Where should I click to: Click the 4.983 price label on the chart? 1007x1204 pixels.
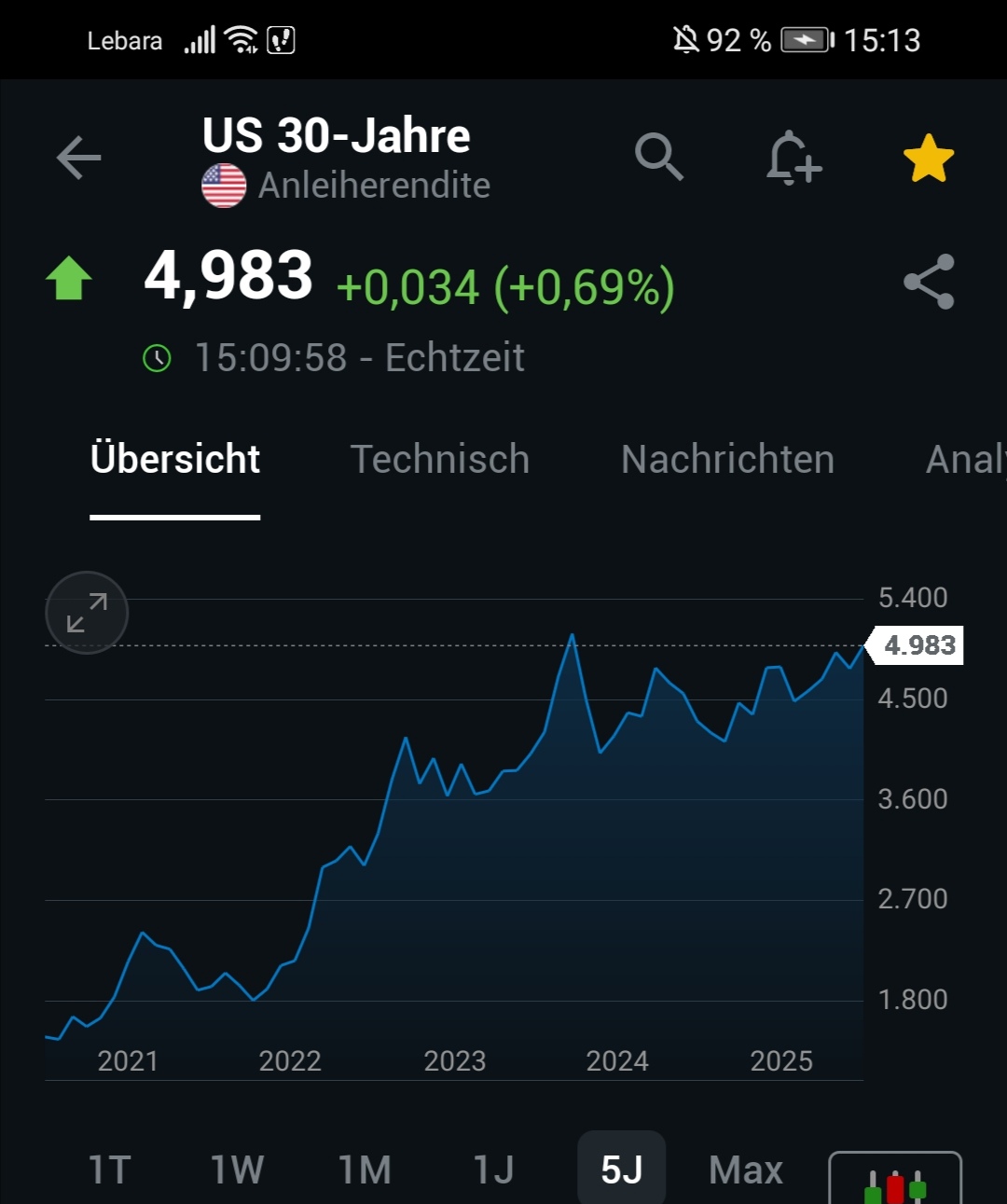tap(918, 644)
